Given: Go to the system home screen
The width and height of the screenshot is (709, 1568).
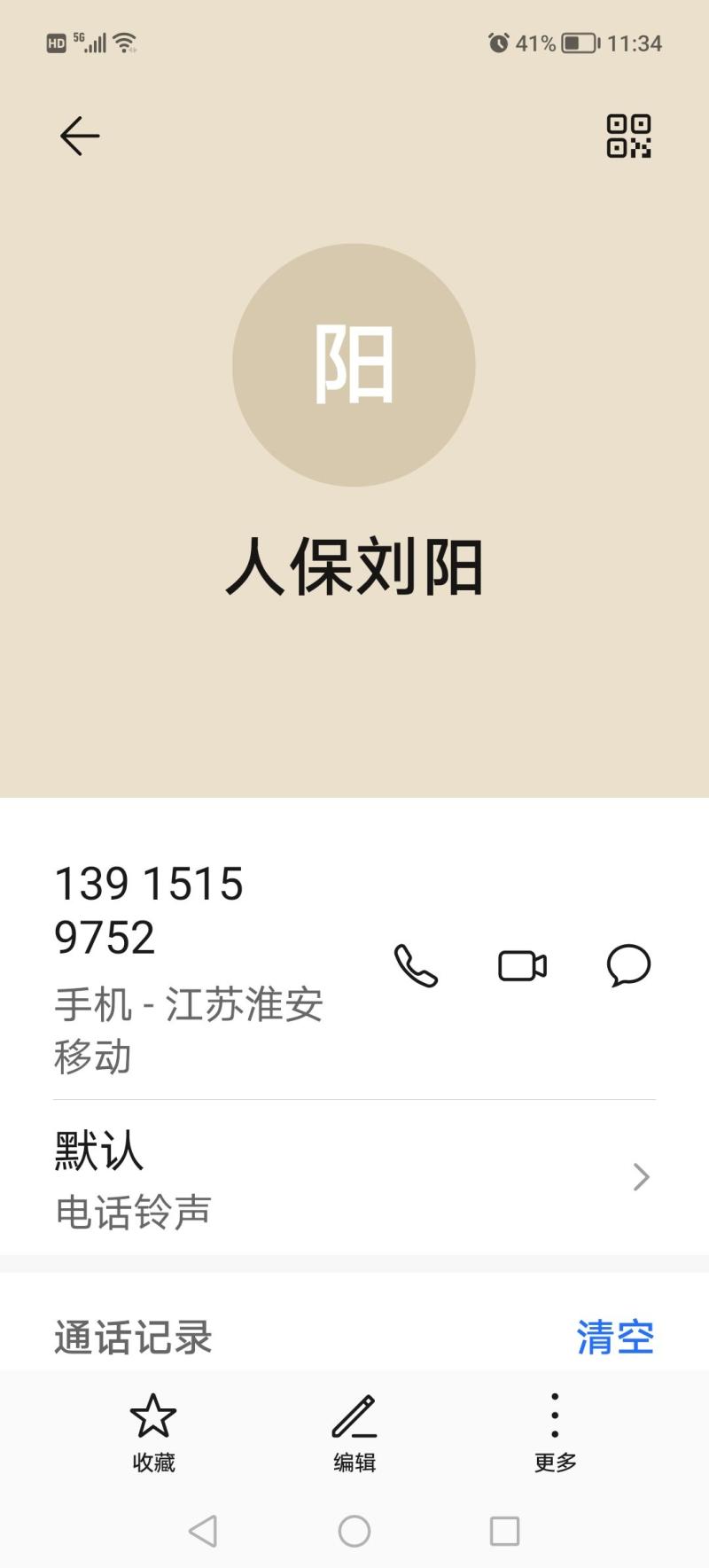Looking at the screenshot, I should [354, 1531].
